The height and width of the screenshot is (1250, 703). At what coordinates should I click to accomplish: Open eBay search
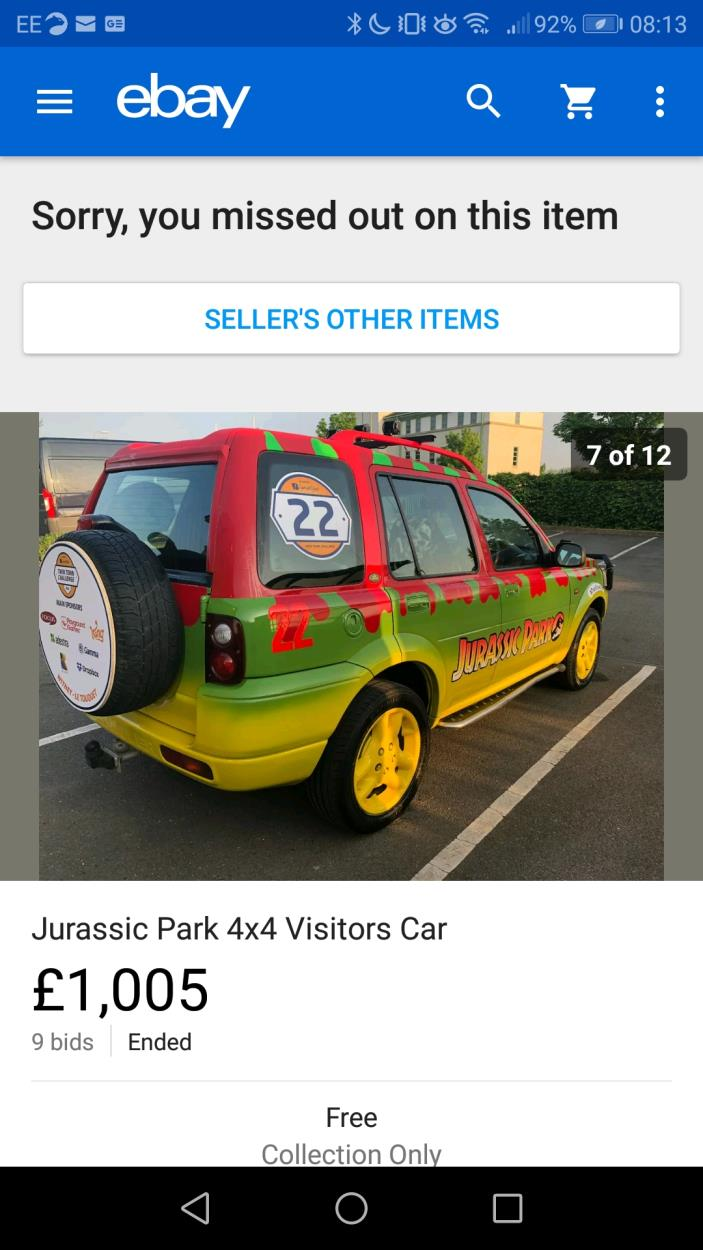[x=483, y=102]
